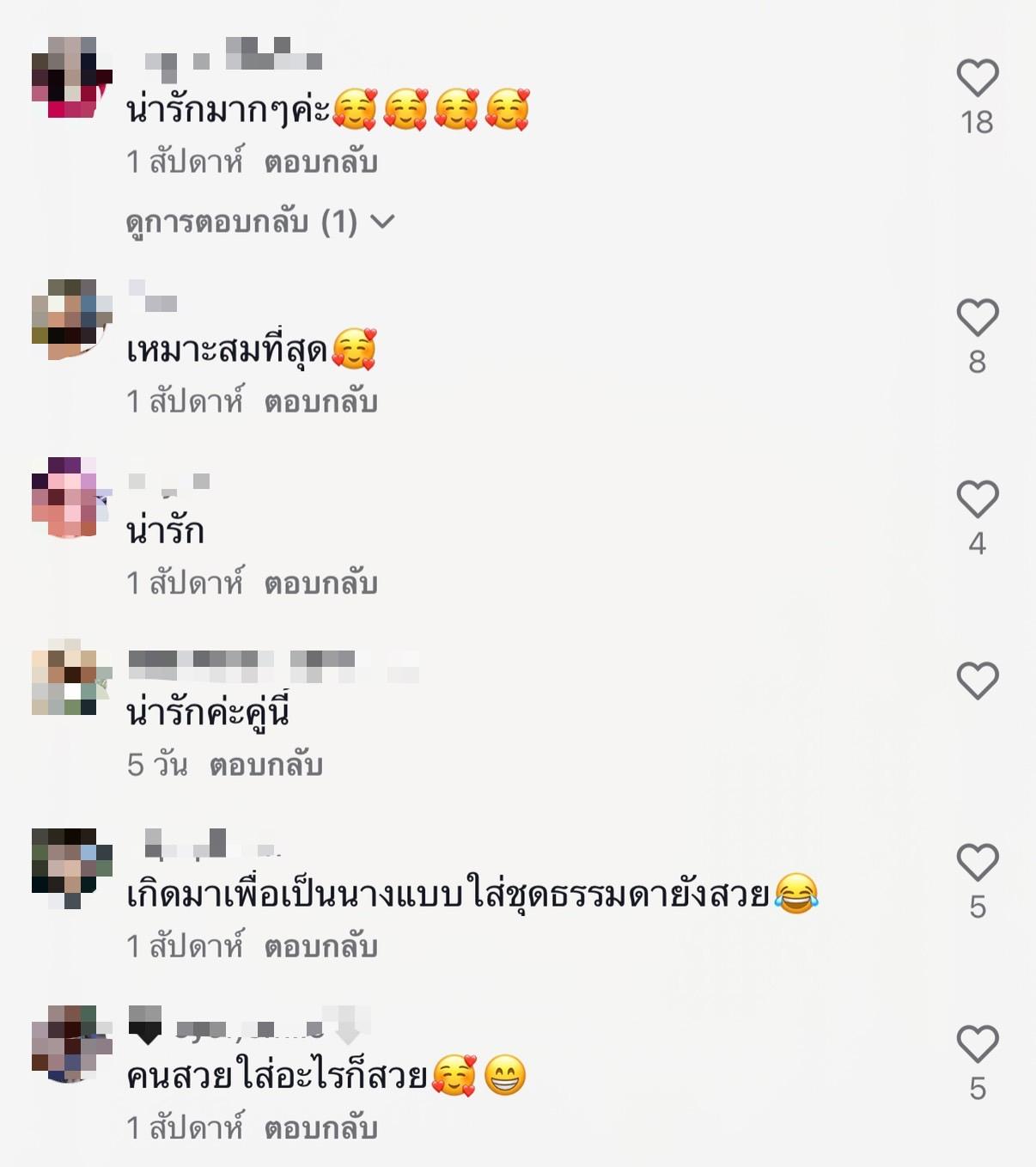The width and height of the screenshot is (1036, 1167).
Task: Open avatar of น่ารักค่ะคู่นี้ commenter
Action: 71,677
